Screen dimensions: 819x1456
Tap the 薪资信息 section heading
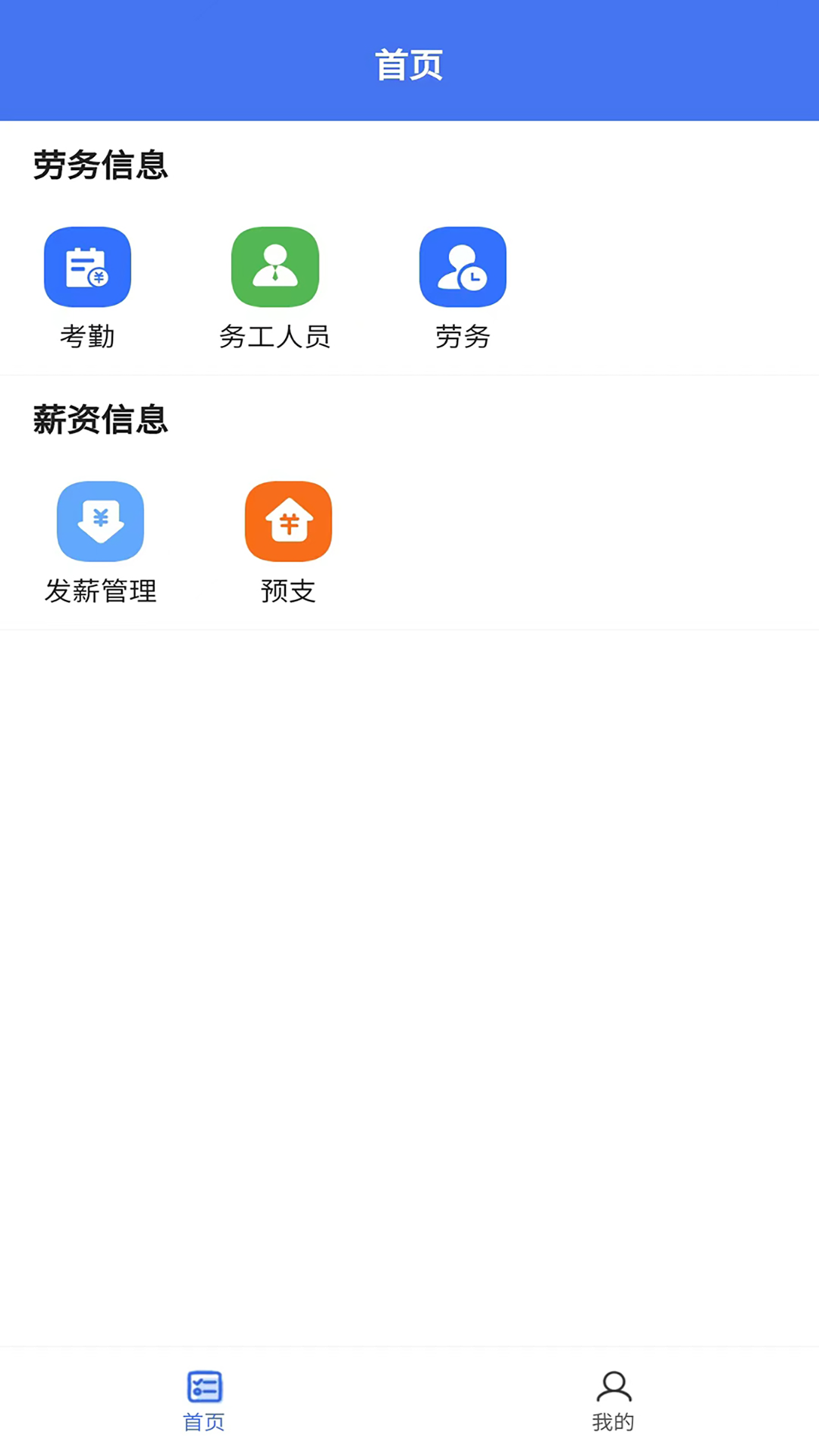click(100, 421)
